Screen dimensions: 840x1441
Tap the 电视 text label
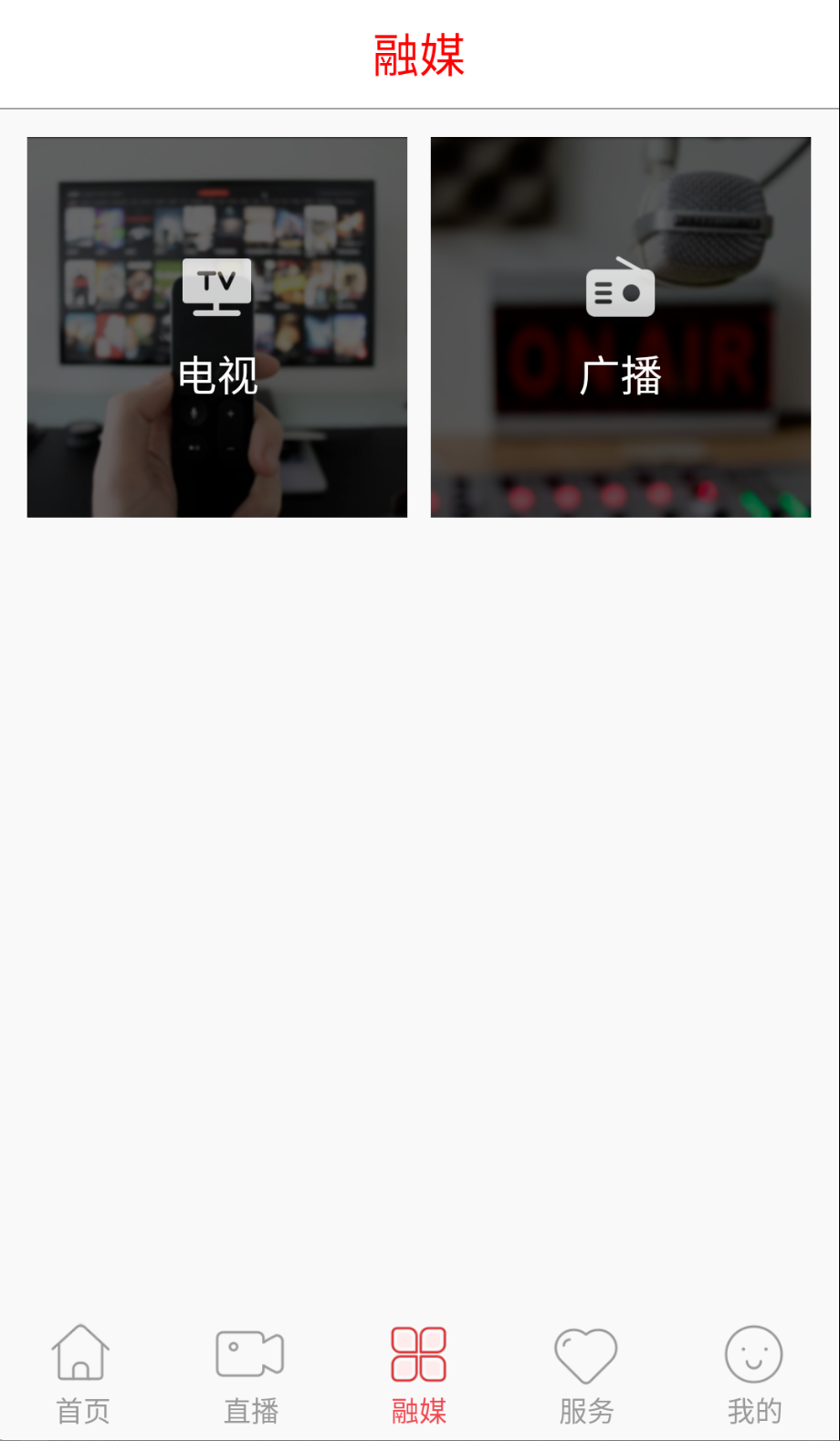pyautogui.click(x=216, y=374)
